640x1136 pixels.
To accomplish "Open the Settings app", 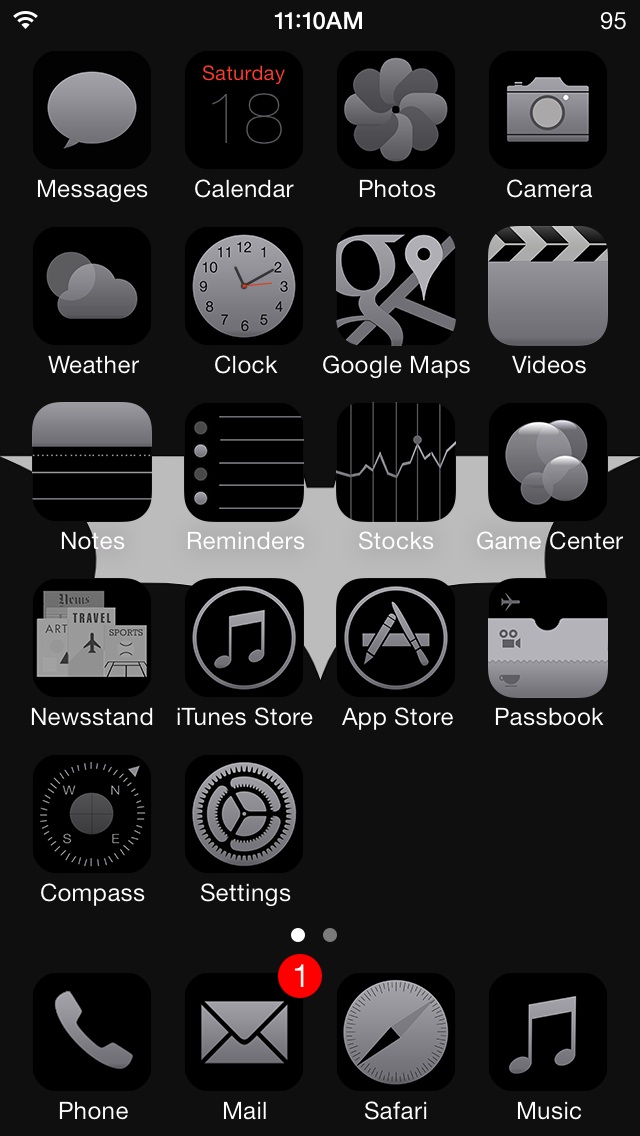I will [x=244, y=814].
